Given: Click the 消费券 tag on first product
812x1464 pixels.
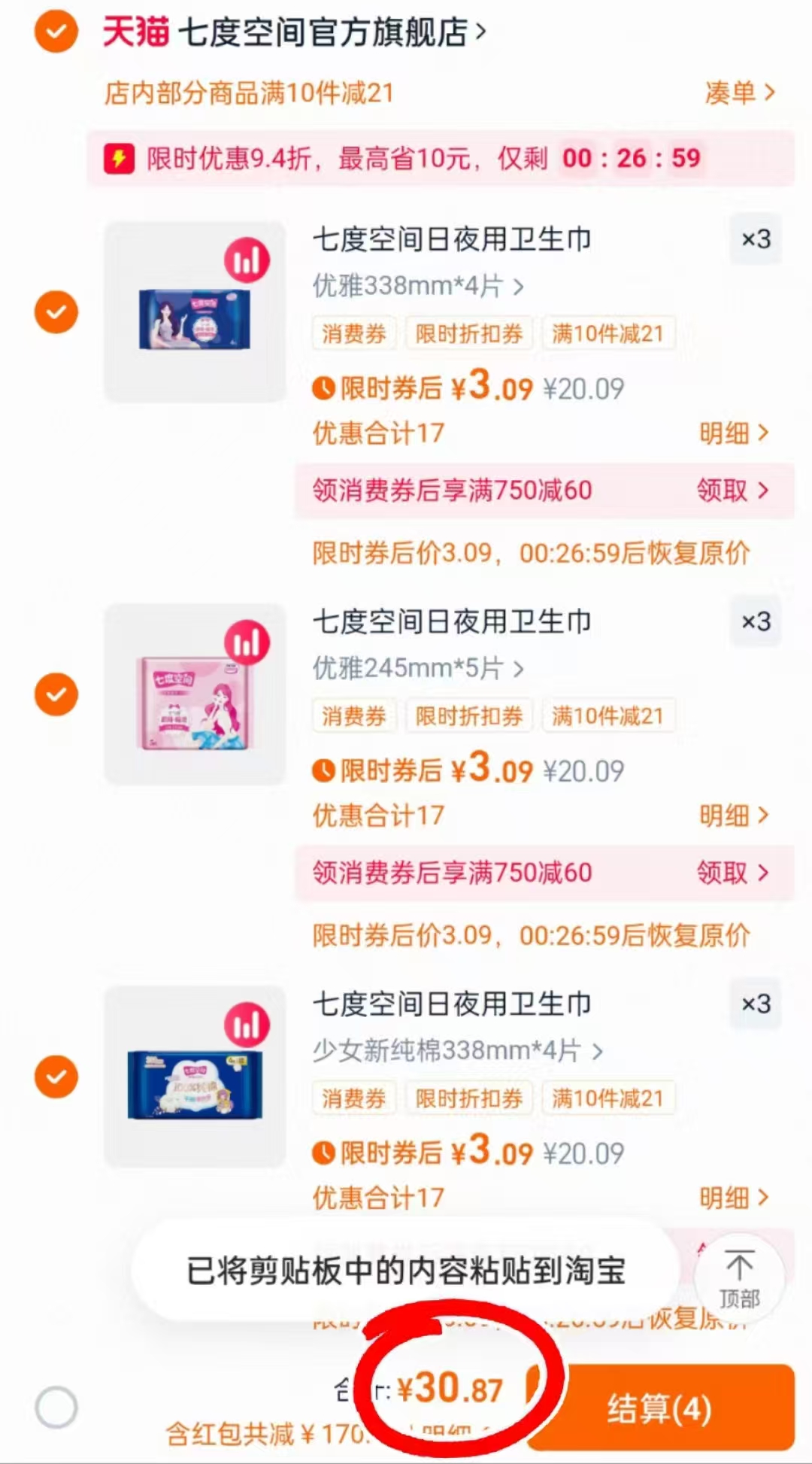Looking at the screenshot, I should click(x=353, y=333).
